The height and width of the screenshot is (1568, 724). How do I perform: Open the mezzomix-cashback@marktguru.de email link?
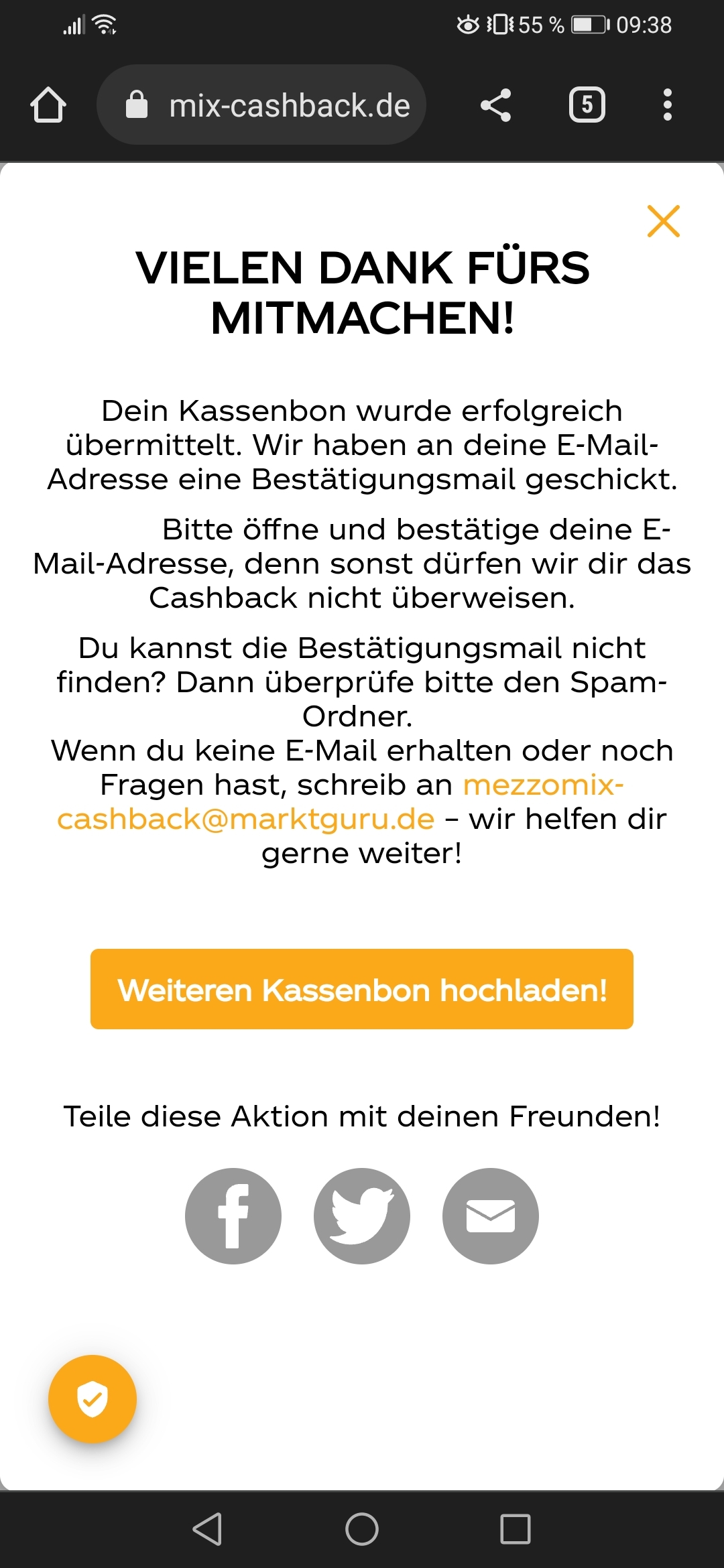[x=341, y=802]
